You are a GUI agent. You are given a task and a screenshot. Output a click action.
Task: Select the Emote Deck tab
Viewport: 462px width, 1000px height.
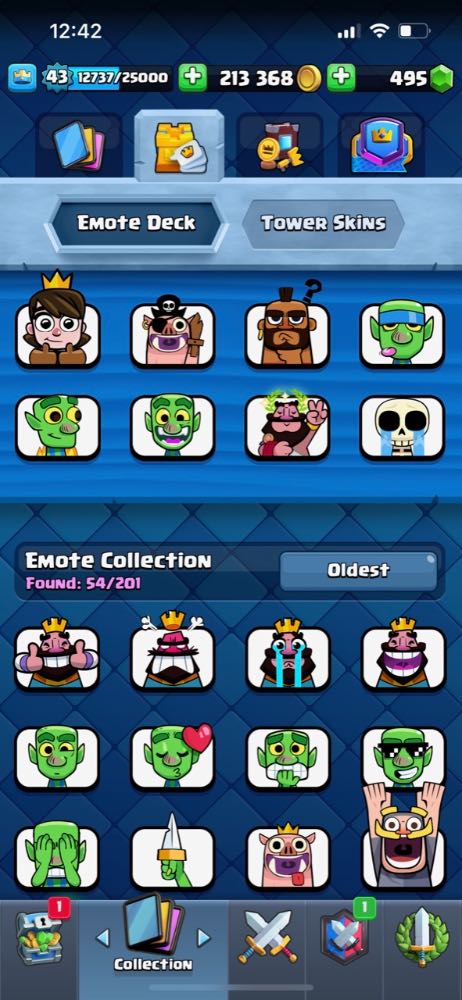pyautogui.click(x=136, y=223)
